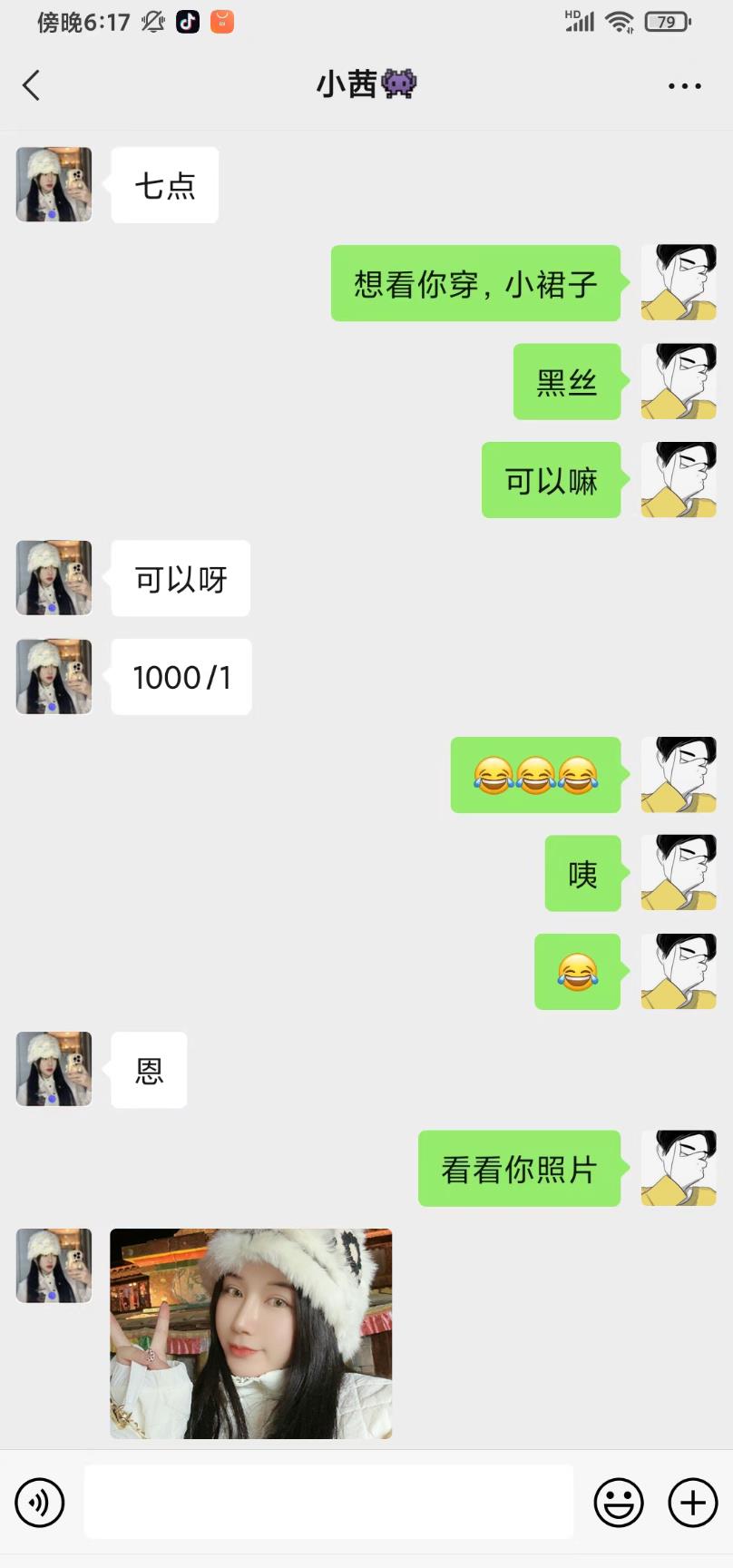Switch to voice message input
Viewport: 733px width, 1568px height.
pos(40,1503)
